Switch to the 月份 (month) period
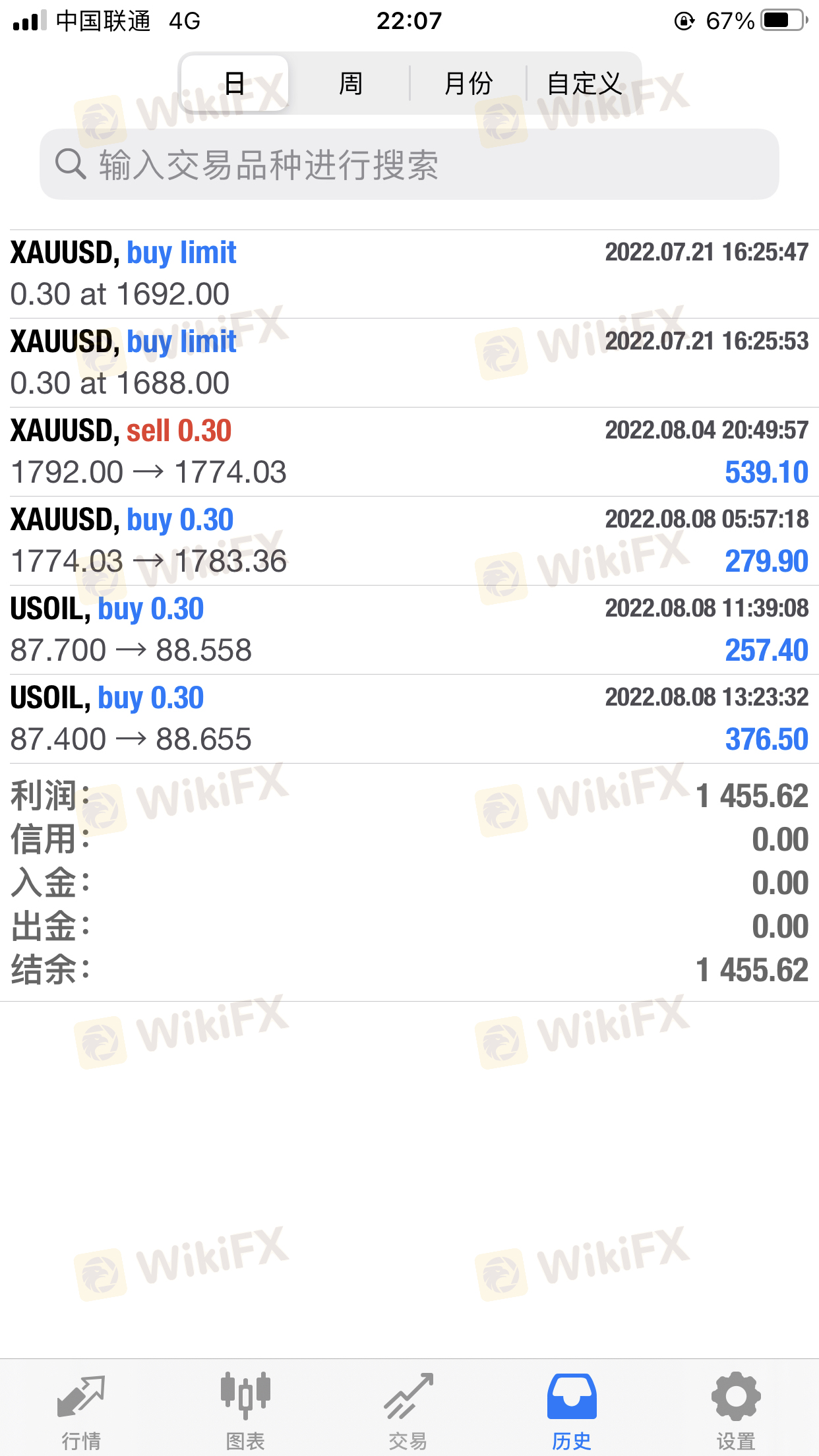 (x=468, y=84)
